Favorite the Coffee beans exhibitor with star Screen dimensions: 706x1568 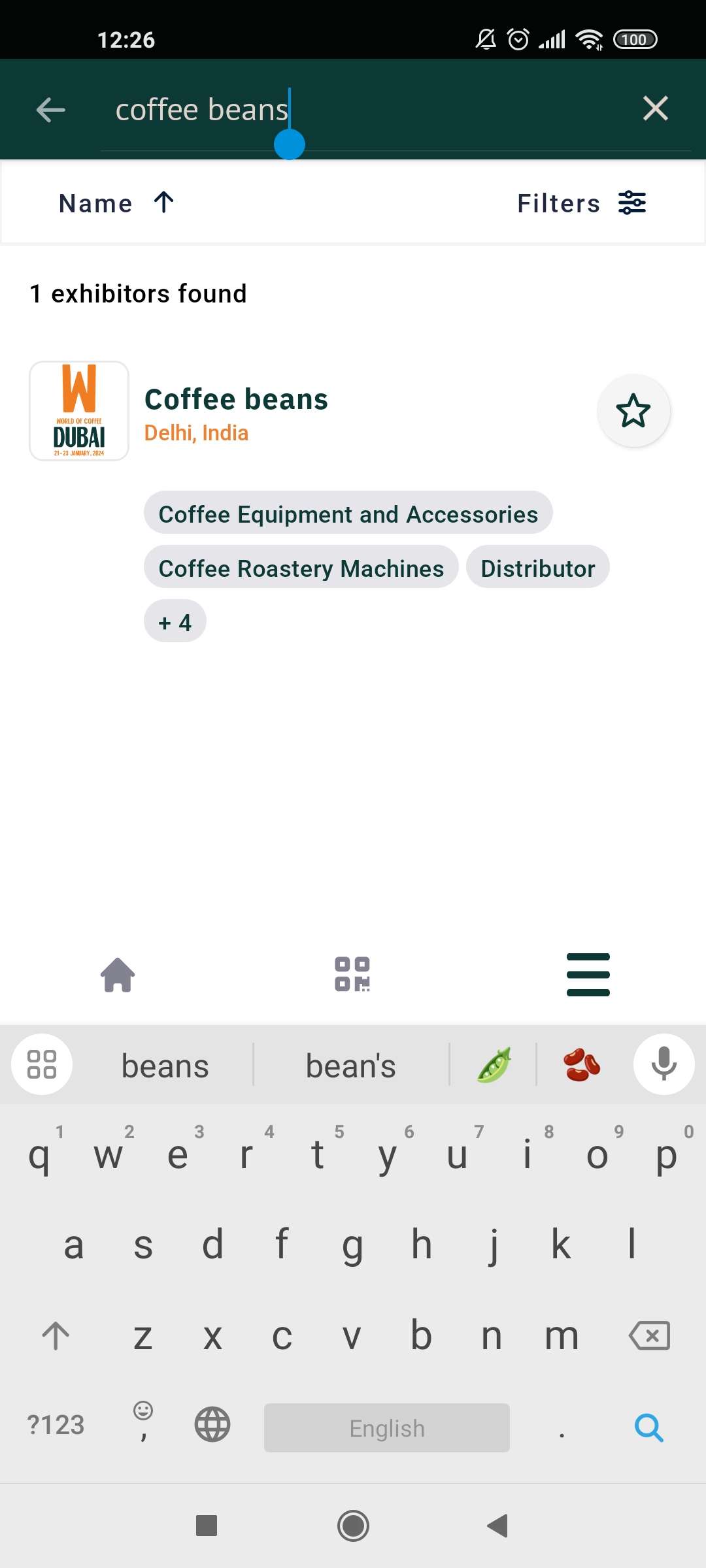click(633, 411)
